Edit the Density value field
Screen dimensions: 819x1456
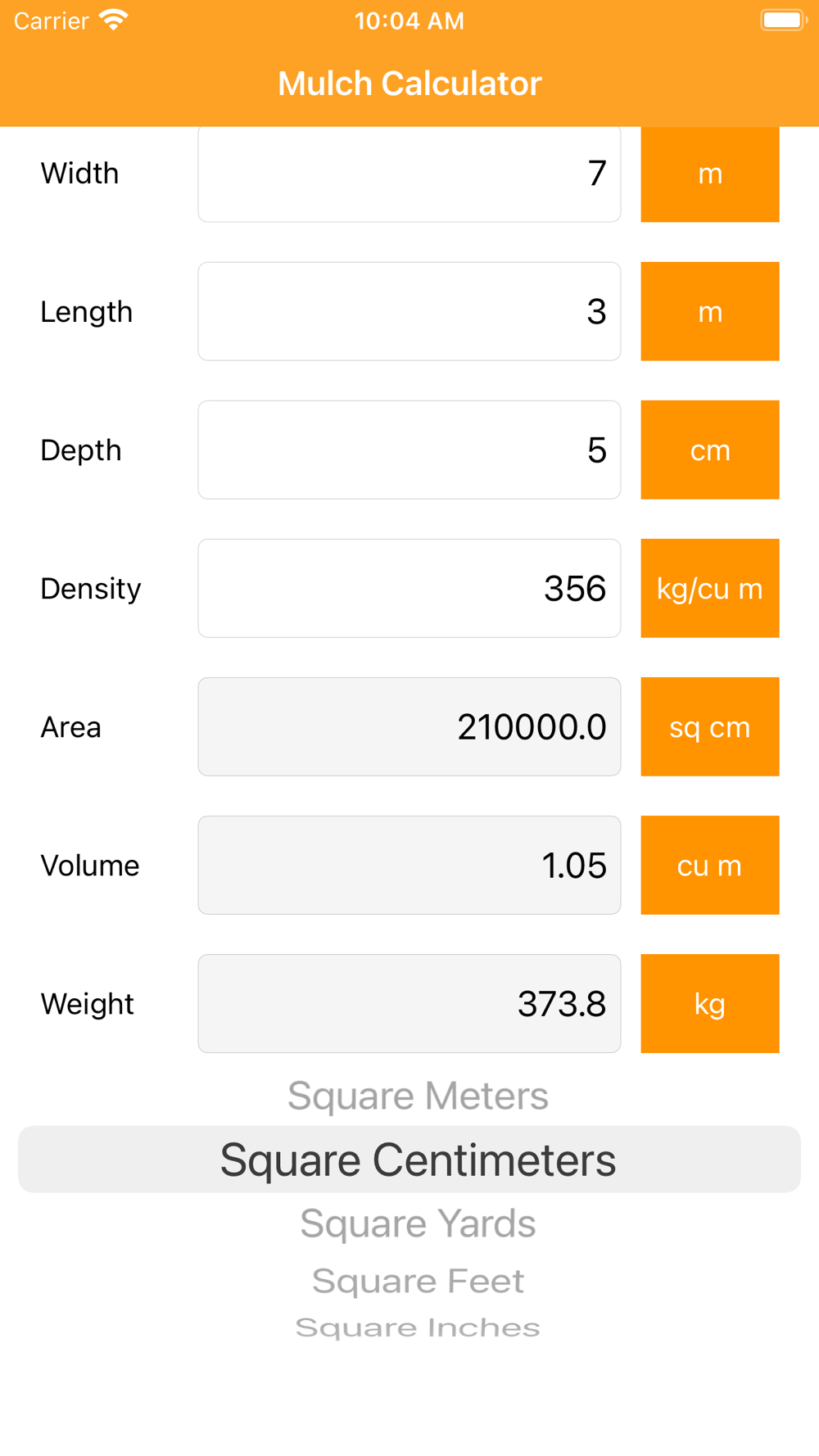(x=409, y=588)
